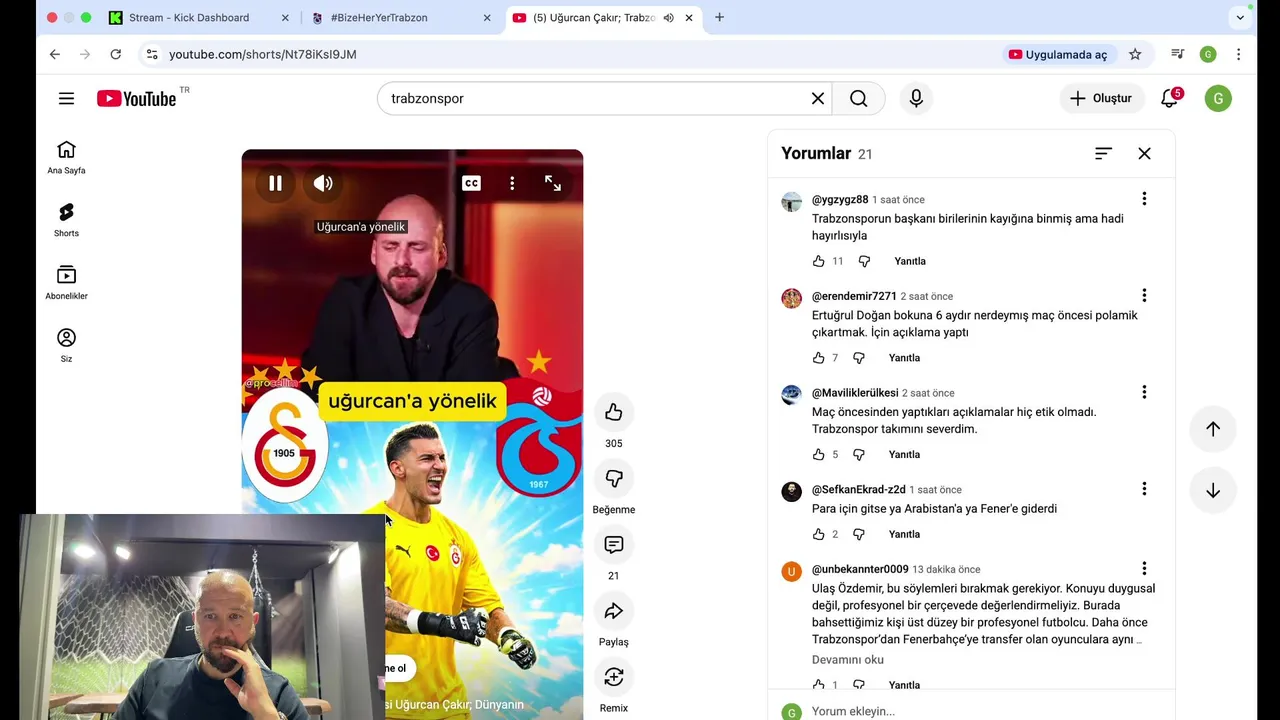Toggle closed captions on the Short
This screenshot has width=1280, height=720.
click(471, 183)
